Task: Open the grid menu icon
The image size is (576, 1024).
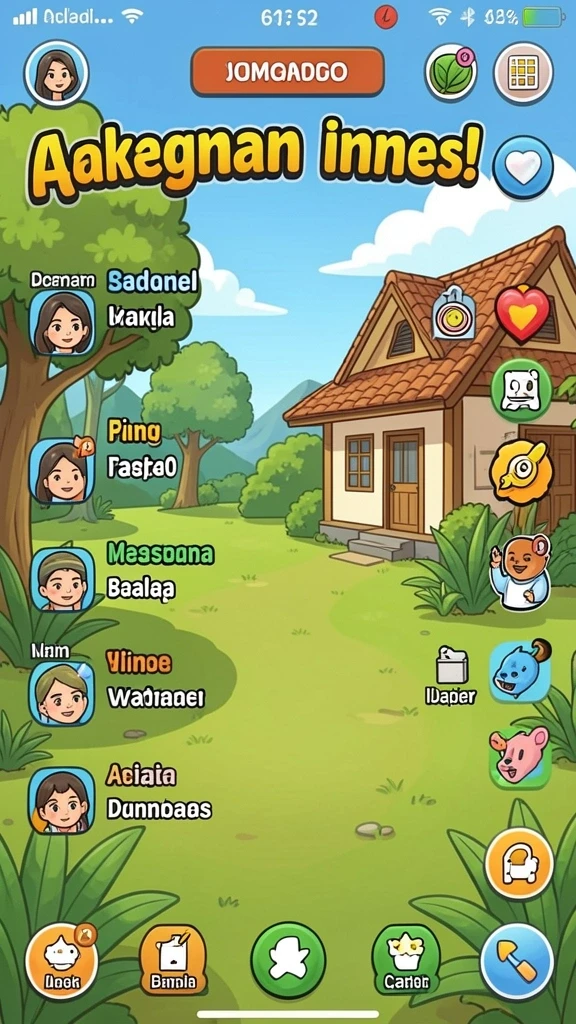Action: 523,72
